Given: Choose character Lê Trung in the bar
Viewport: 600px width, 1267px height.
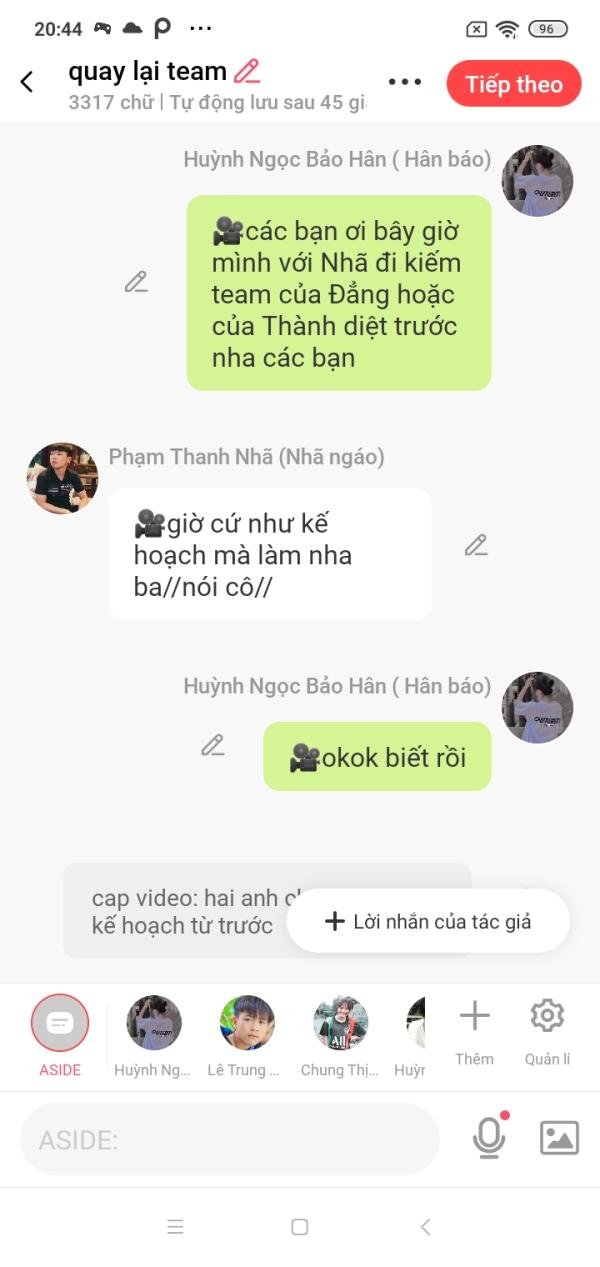Looking at the screenshot, I should [x=247, y=1030].
